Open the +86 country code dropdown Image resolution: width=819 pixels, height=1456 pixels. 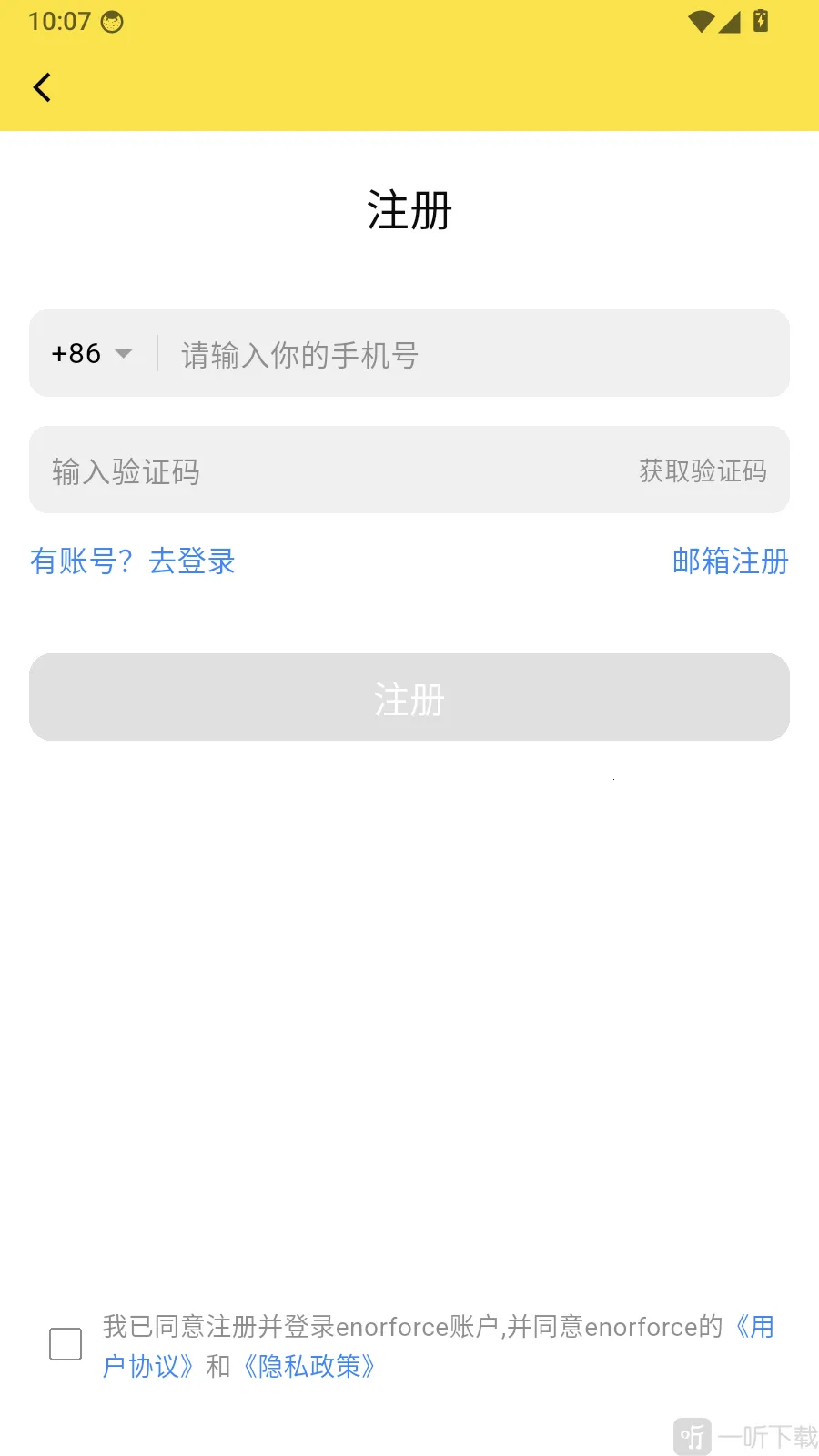[92, 353]
